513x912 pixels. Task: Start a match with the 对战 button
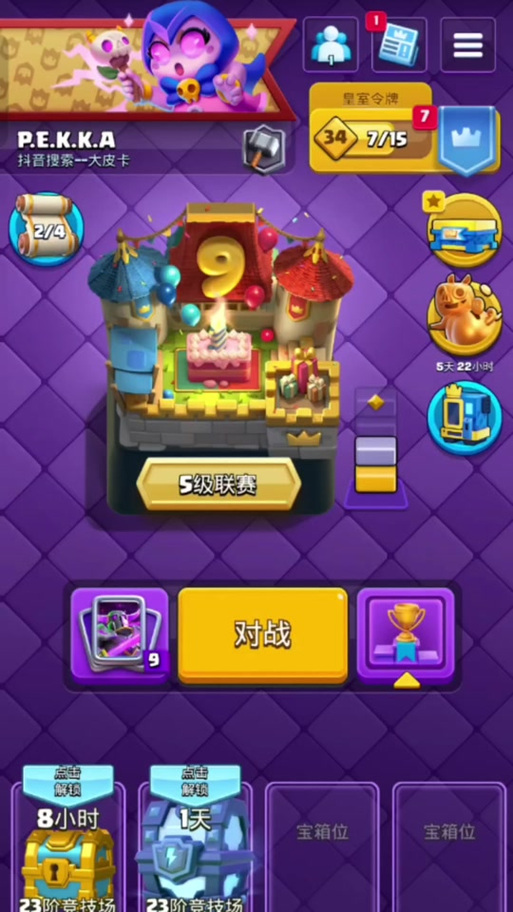263,635
